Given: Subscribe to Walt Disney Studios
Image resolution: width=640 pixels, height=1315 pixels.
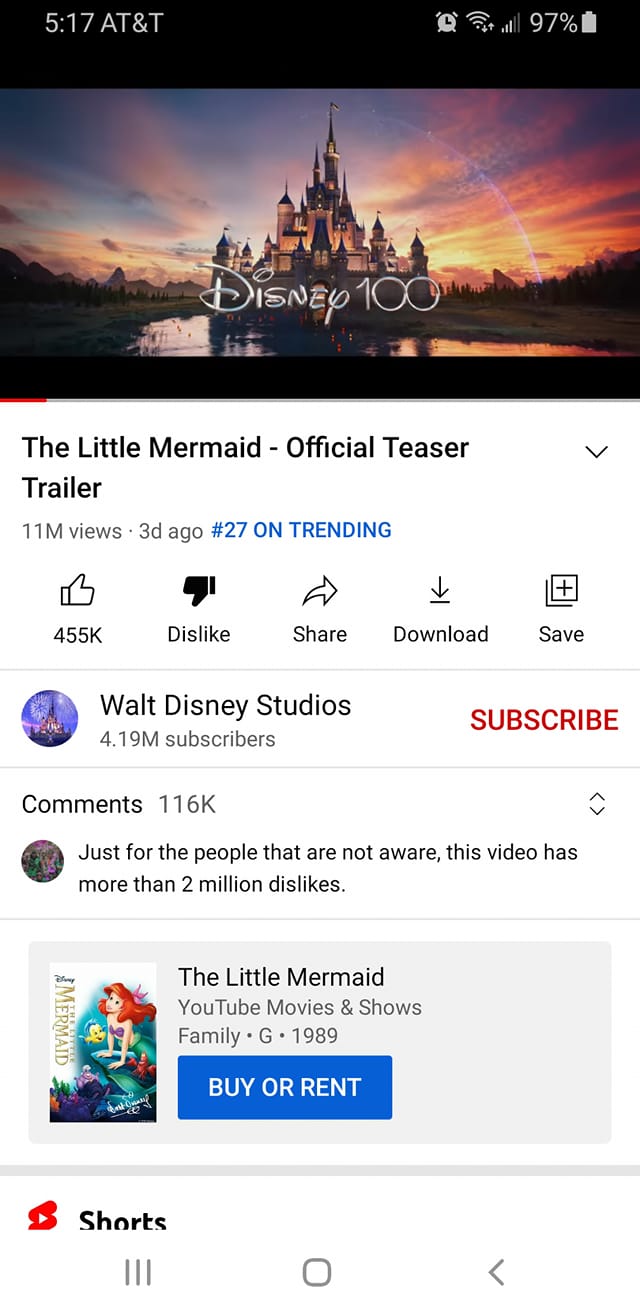Looking at the screenshot, I should 544,720.
